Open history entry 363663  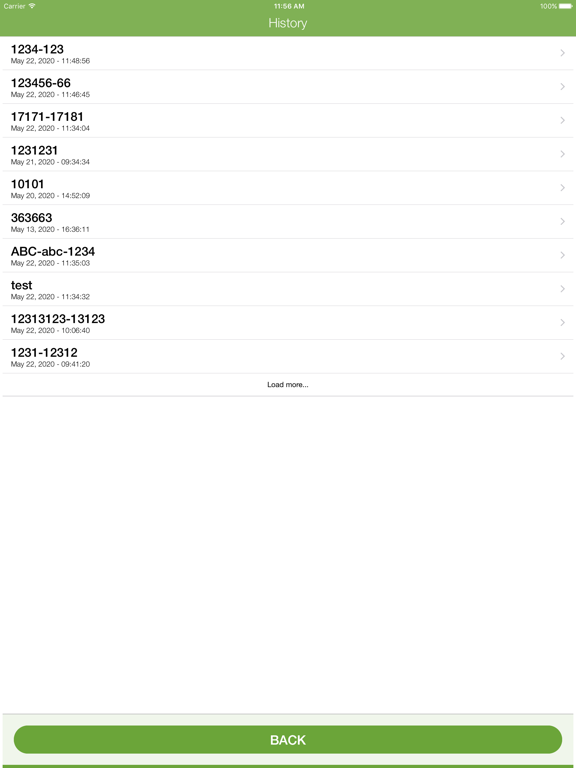[x=288, y=222]
